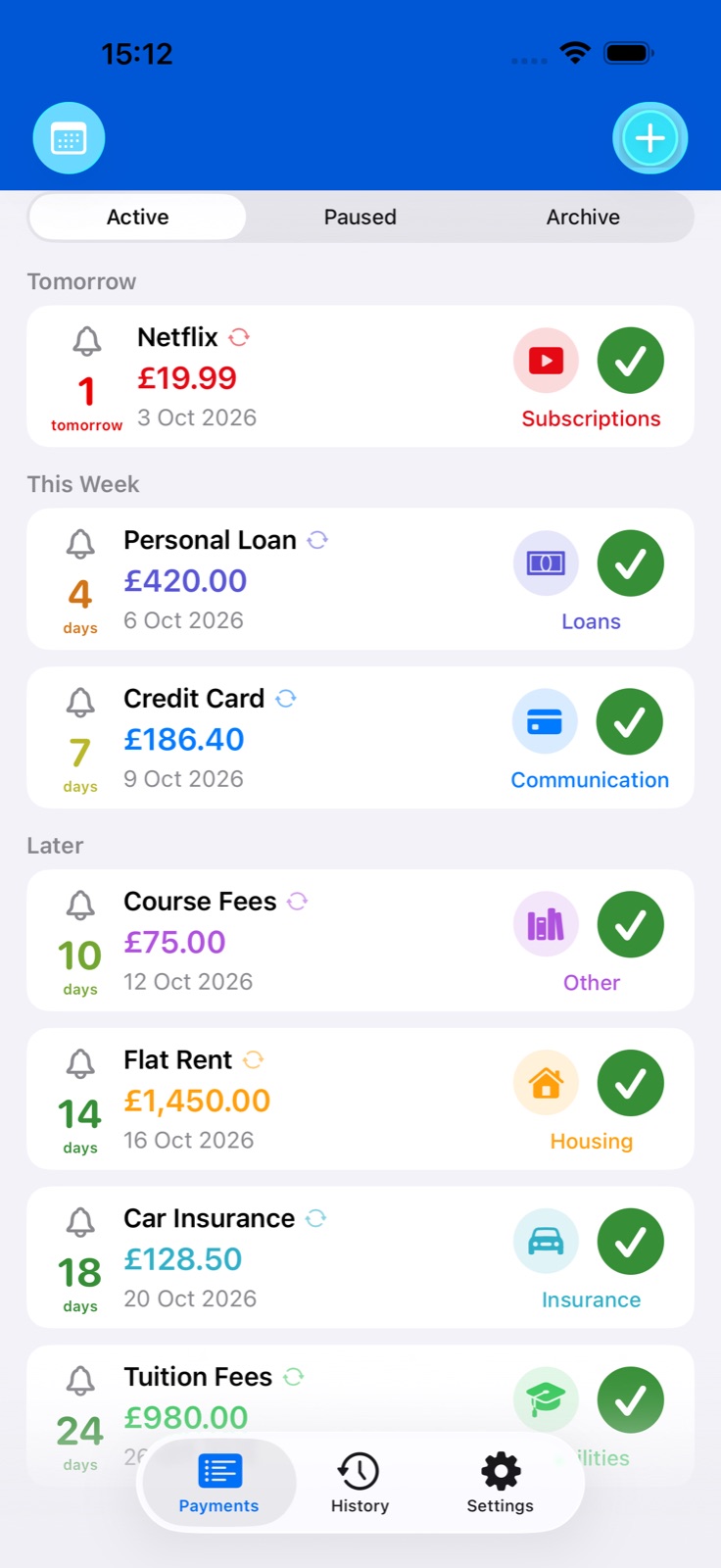Open the Credit Card payment card
Screen dimensions: 721x1568
tap(360, 737)
